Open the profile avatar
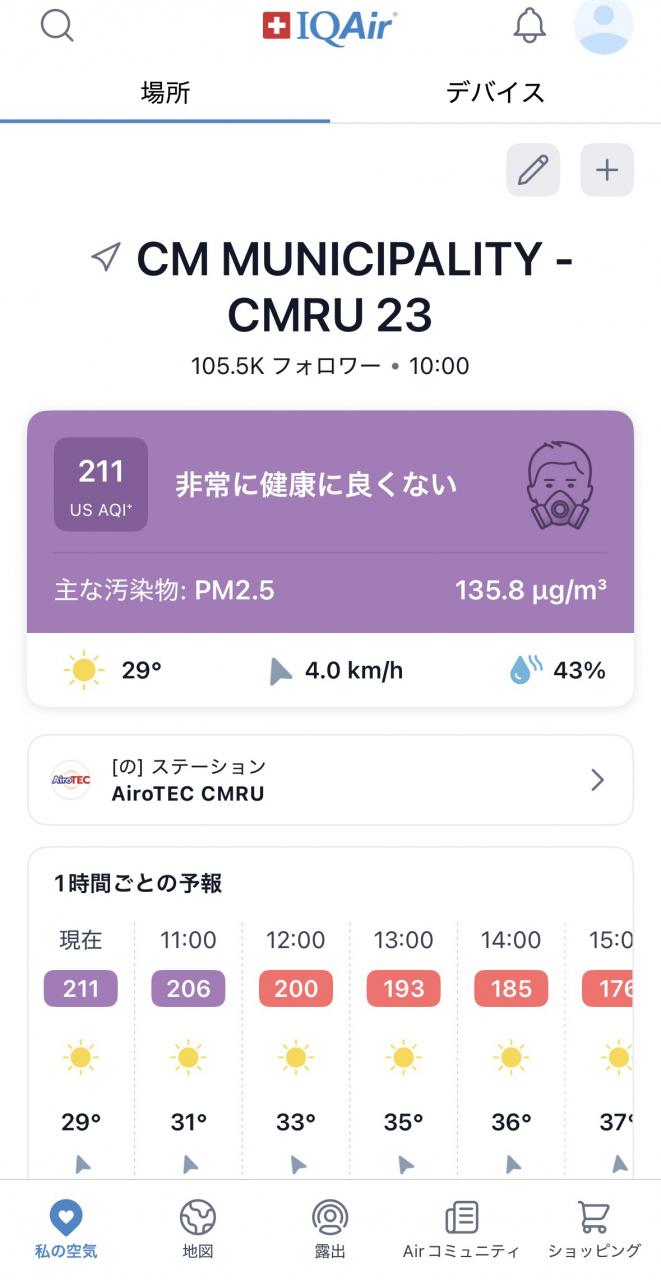The width and height of the screenshot is (661, 1280). tap(603, 26)
